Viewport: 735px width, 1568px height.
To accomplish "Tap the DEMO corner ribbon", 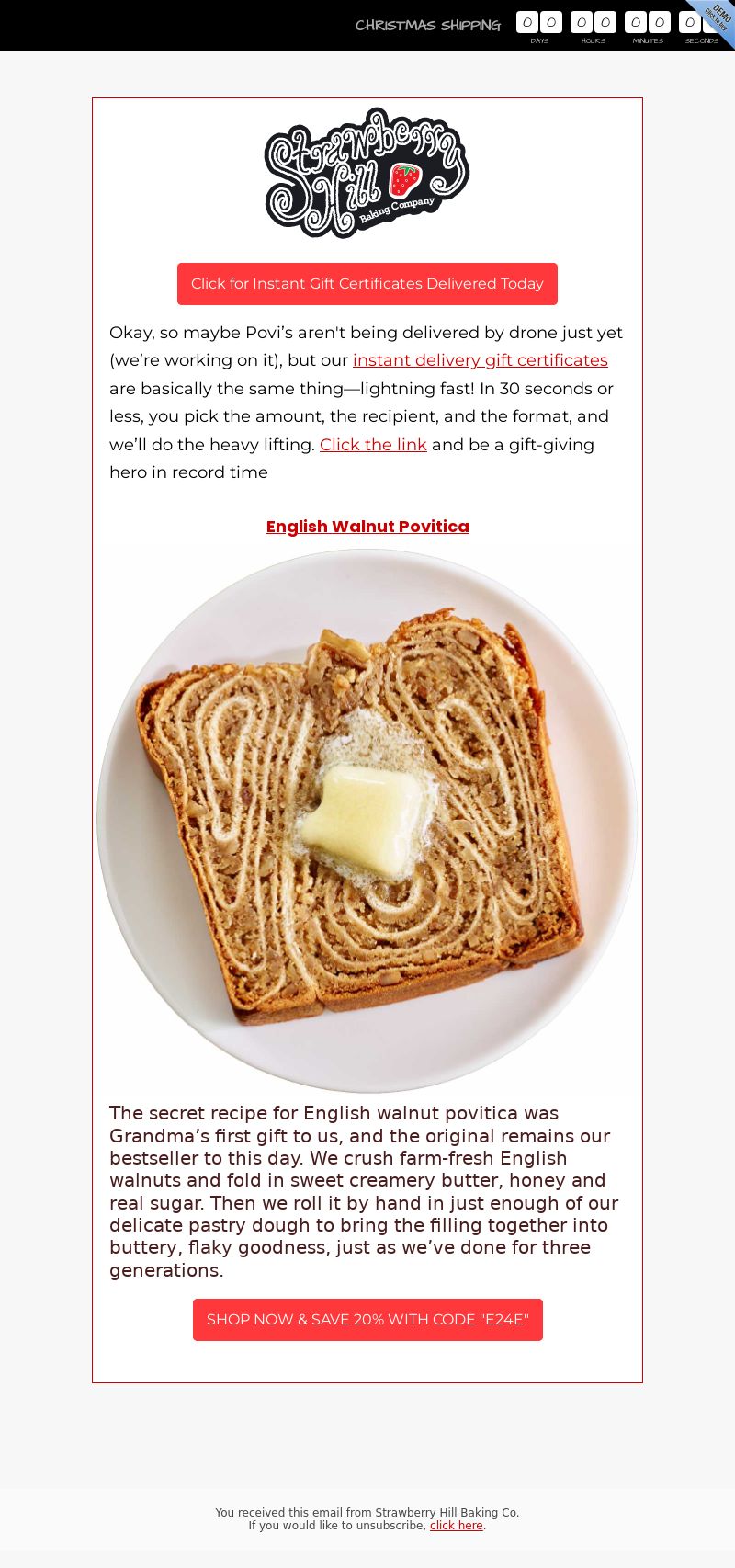I will (x=717, y=18).
